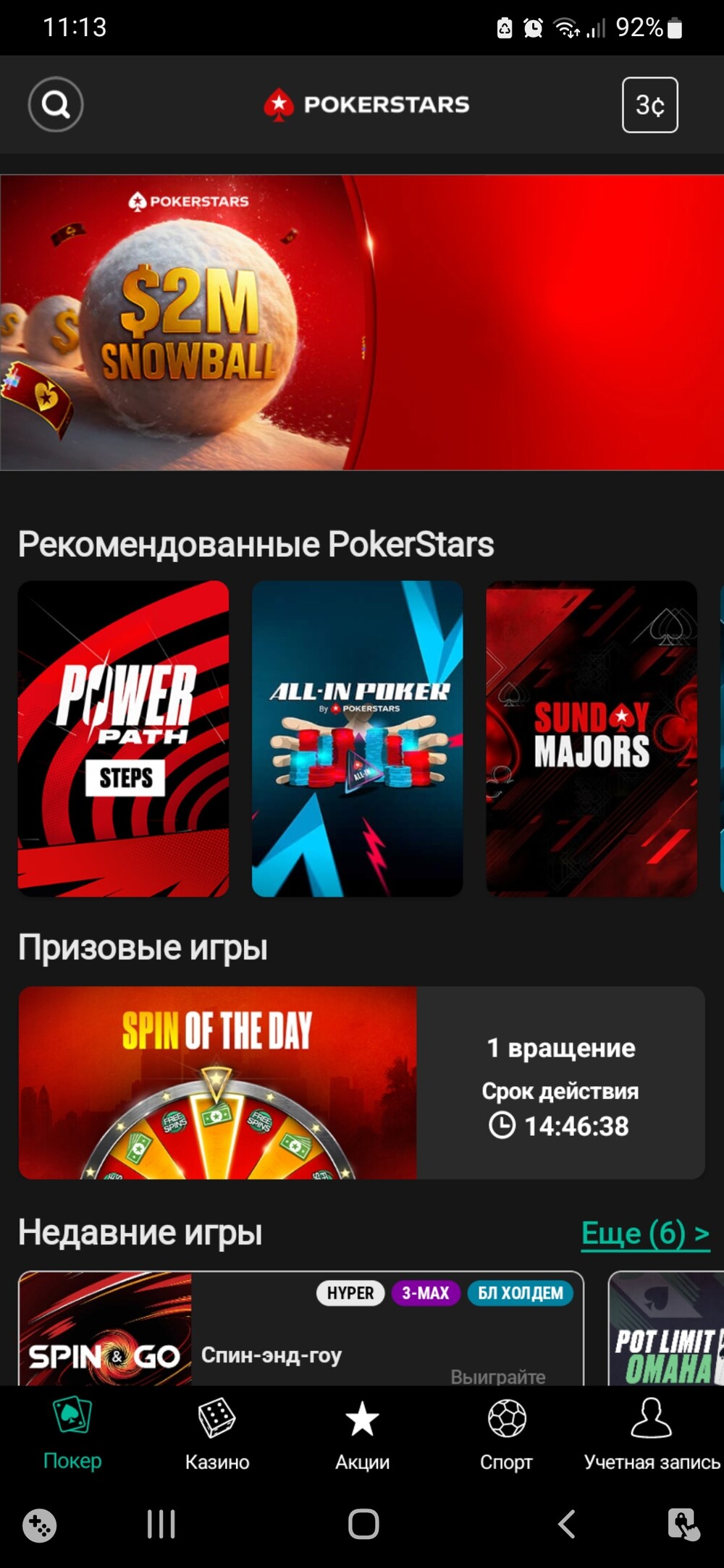Open the Power Path Steps card

(x=124, y=739)
